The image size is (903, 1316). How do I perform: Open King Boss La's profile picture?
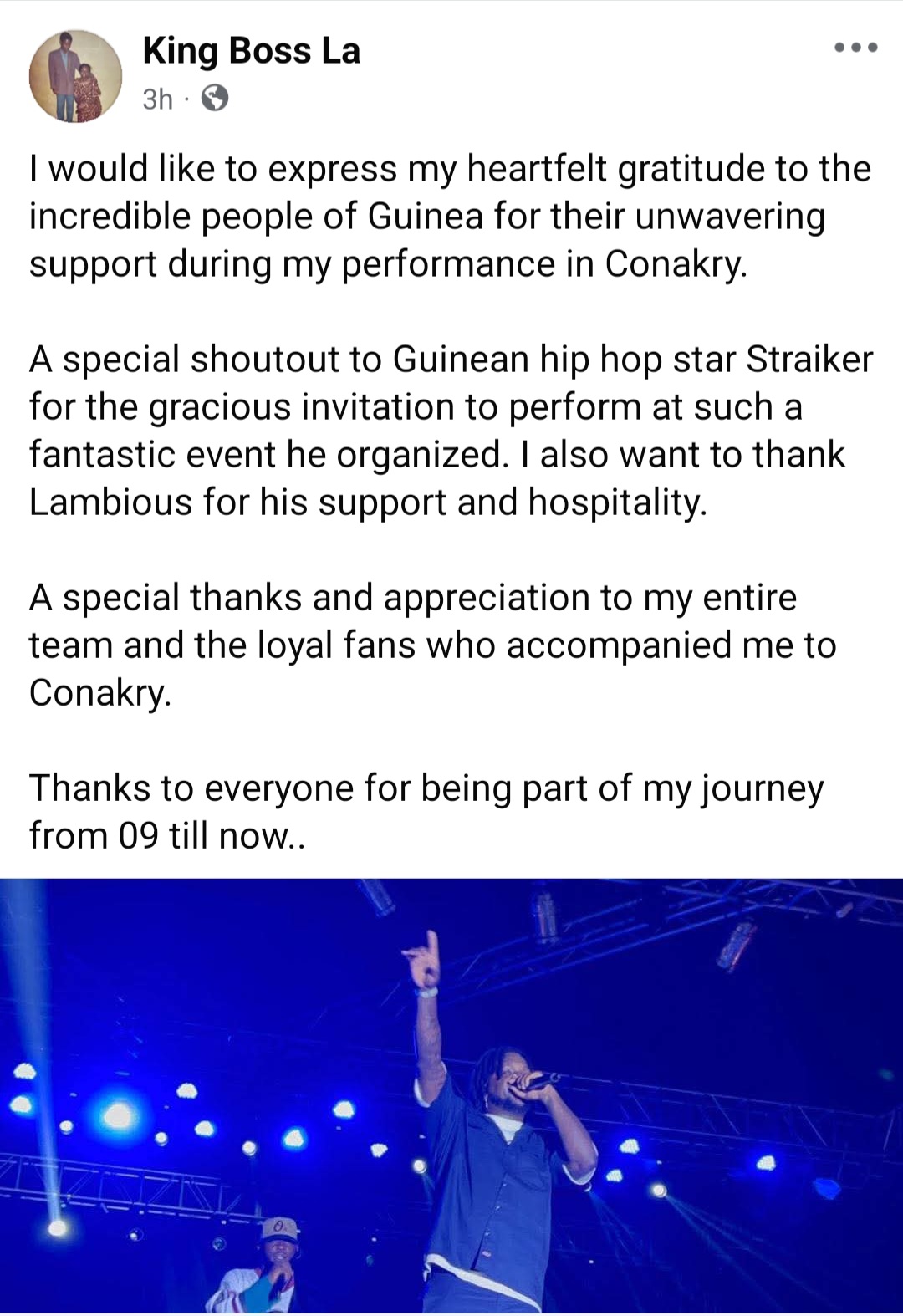pyautogui.click(x=75, y=76)
